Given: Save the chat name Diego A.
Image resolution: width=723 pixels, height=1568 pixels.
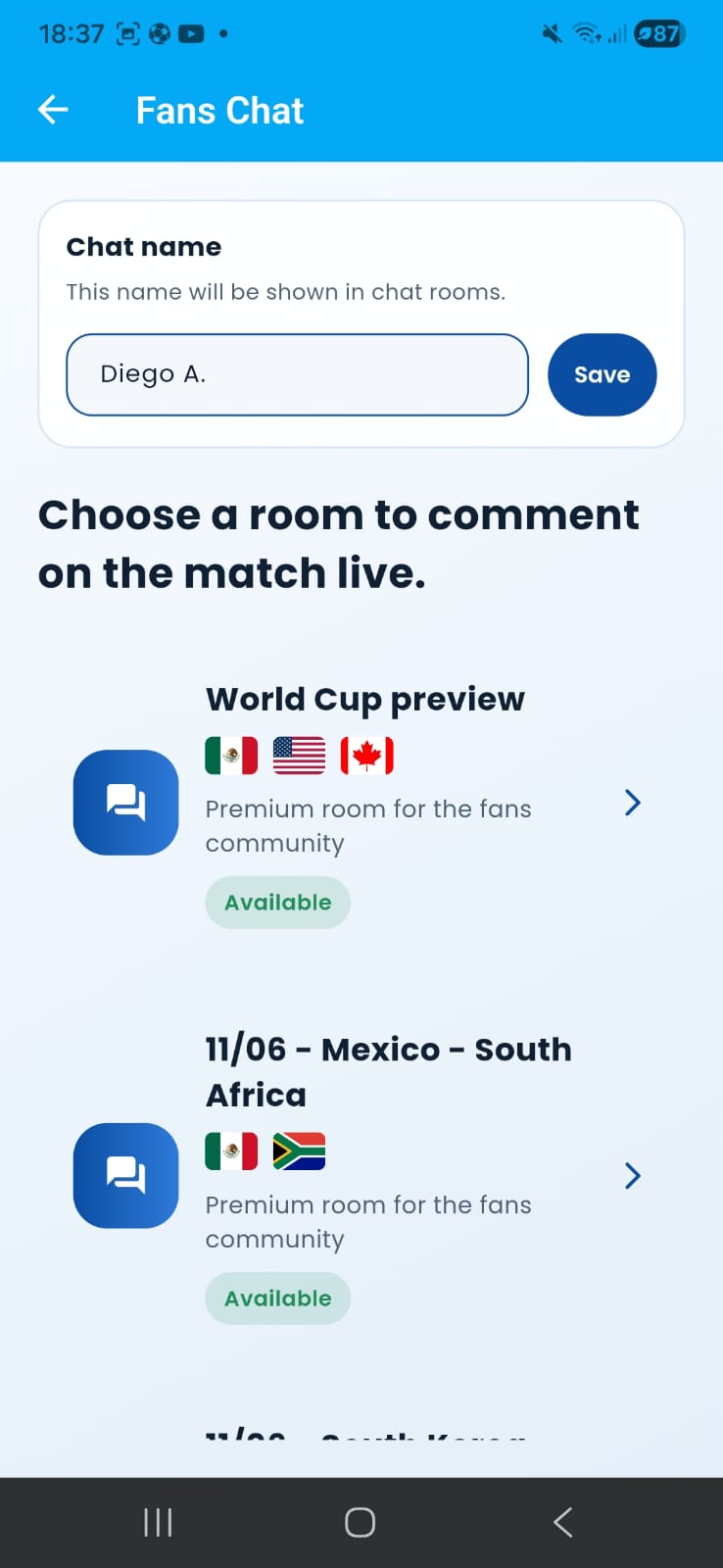Looking at the screenshot, I should tap(602, 374).
